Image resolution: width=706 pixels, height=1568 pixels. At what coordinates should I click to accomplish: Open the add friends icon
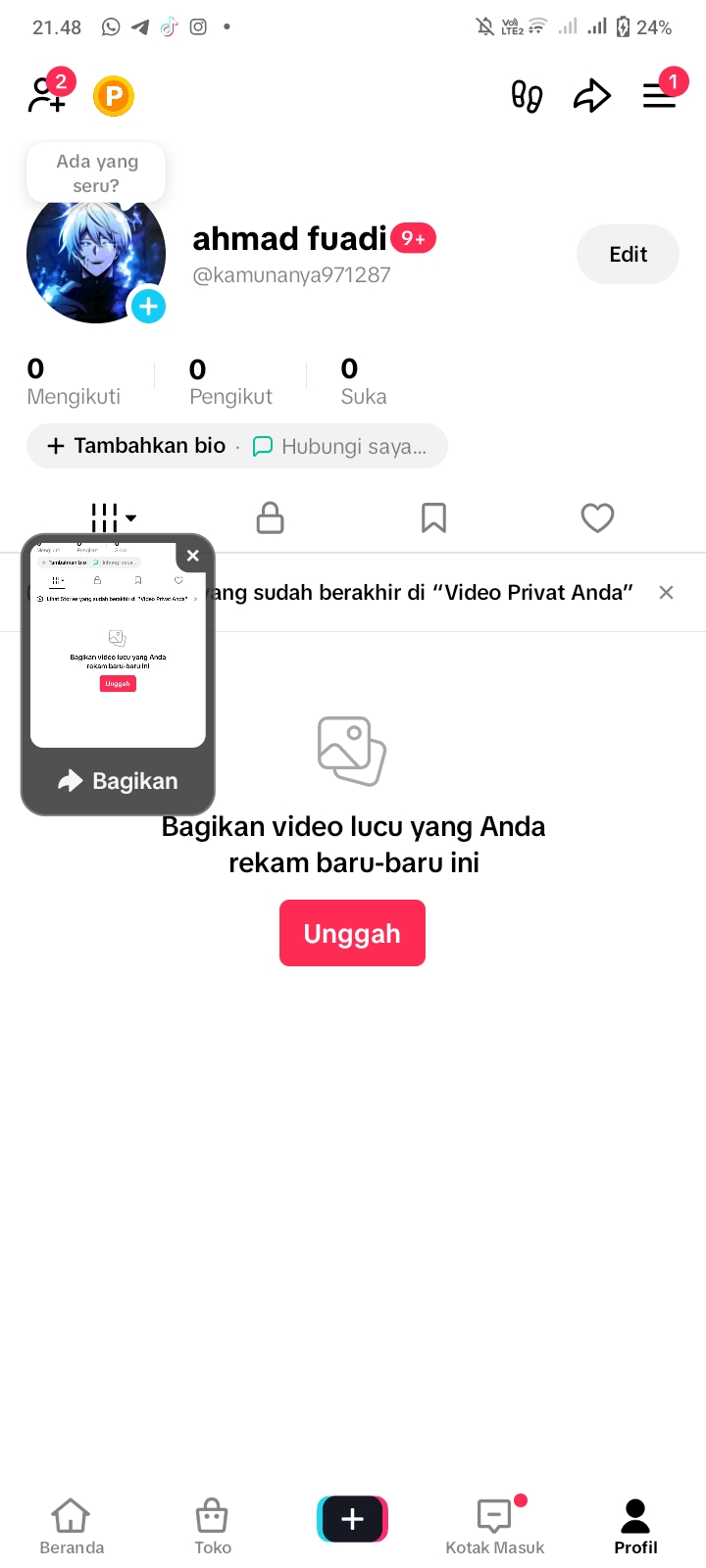coord(46,95)
